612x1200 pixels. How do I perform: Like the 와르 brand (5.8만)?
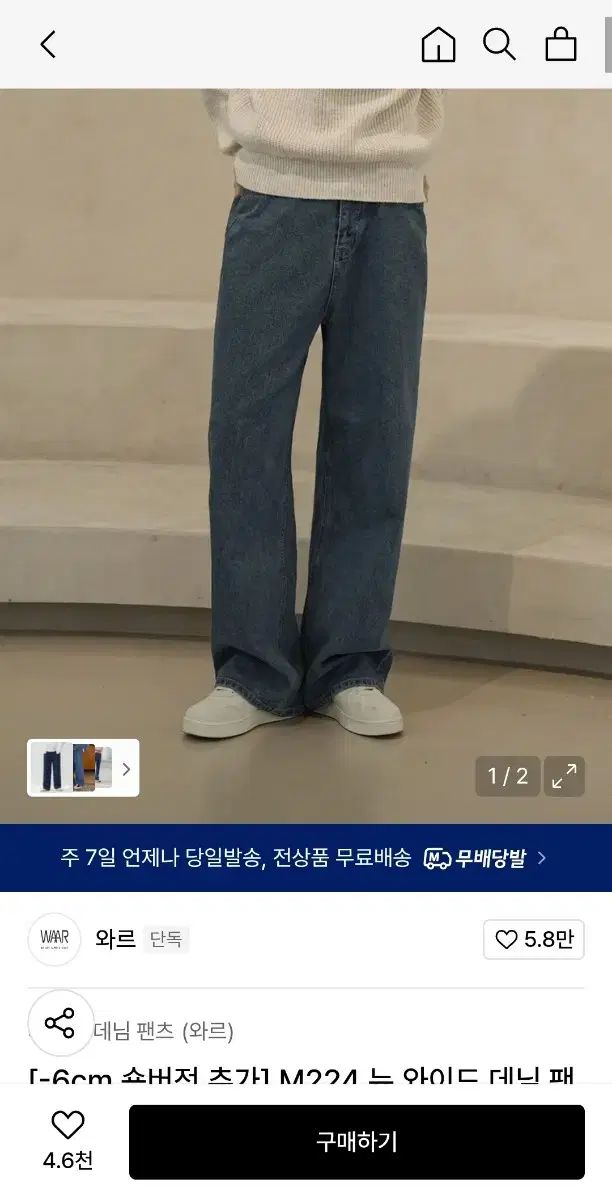point(534,939)
